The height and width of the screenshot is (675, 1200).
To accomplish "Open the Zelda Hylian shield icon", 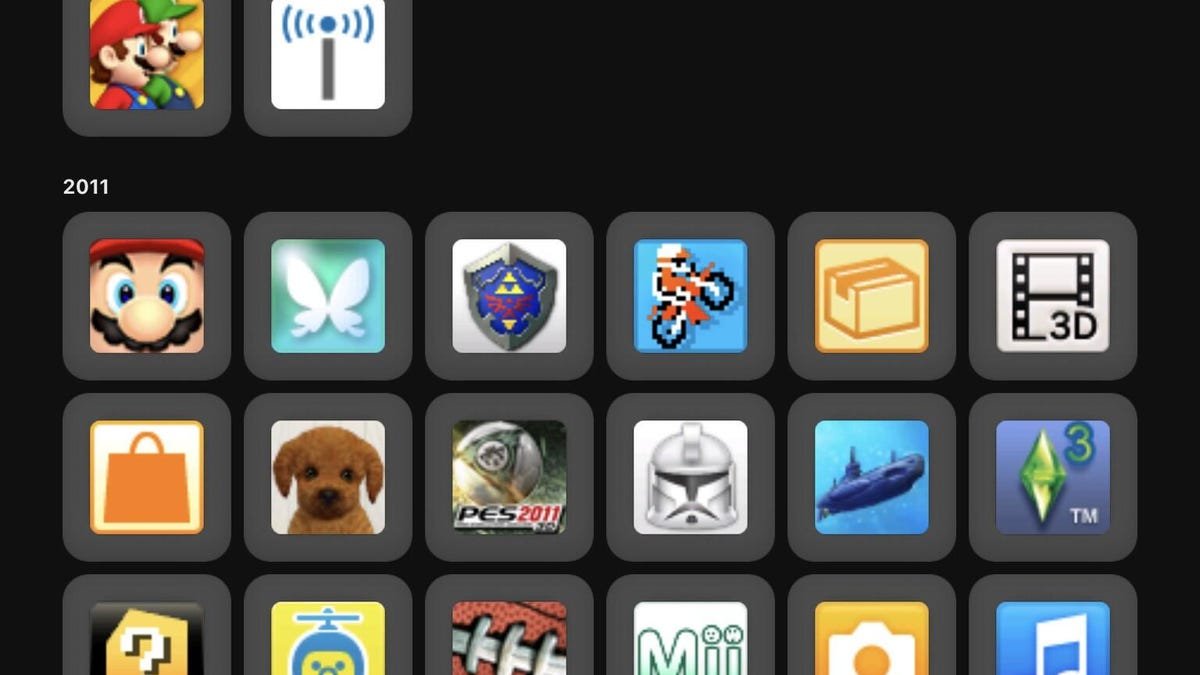I will (509, 296).
